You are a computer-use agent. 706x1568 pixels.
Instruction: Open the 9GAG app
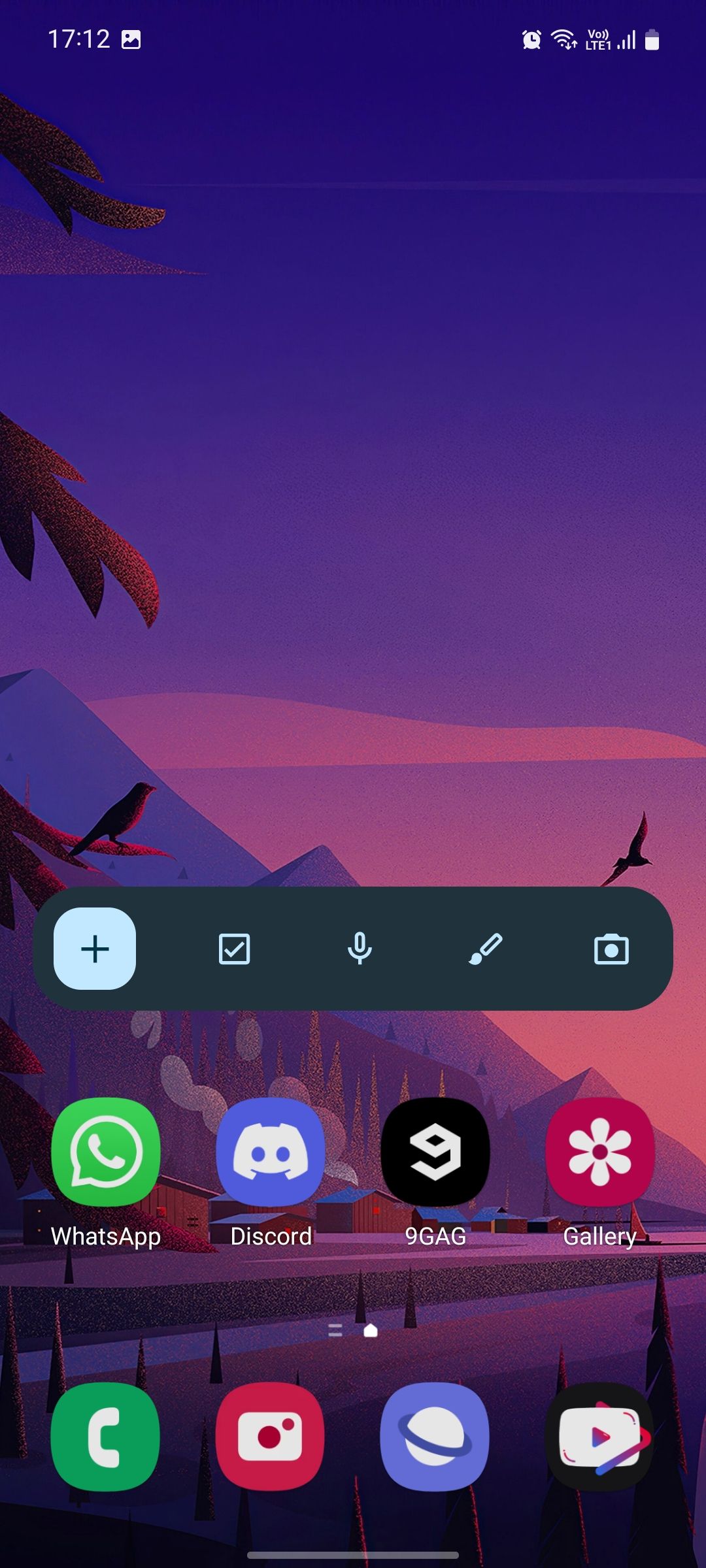435,1152
